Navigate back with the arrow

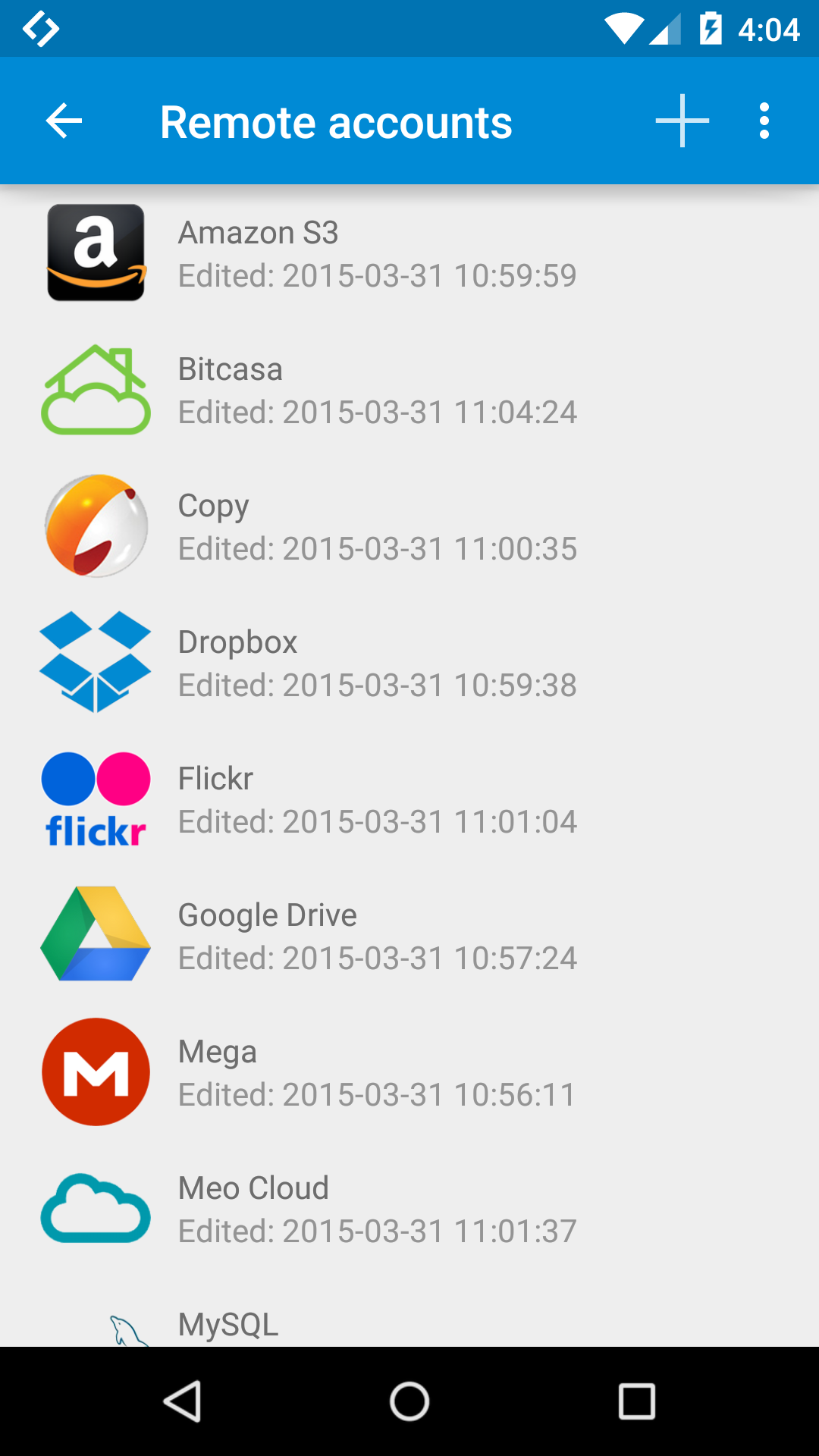(63, 121)
